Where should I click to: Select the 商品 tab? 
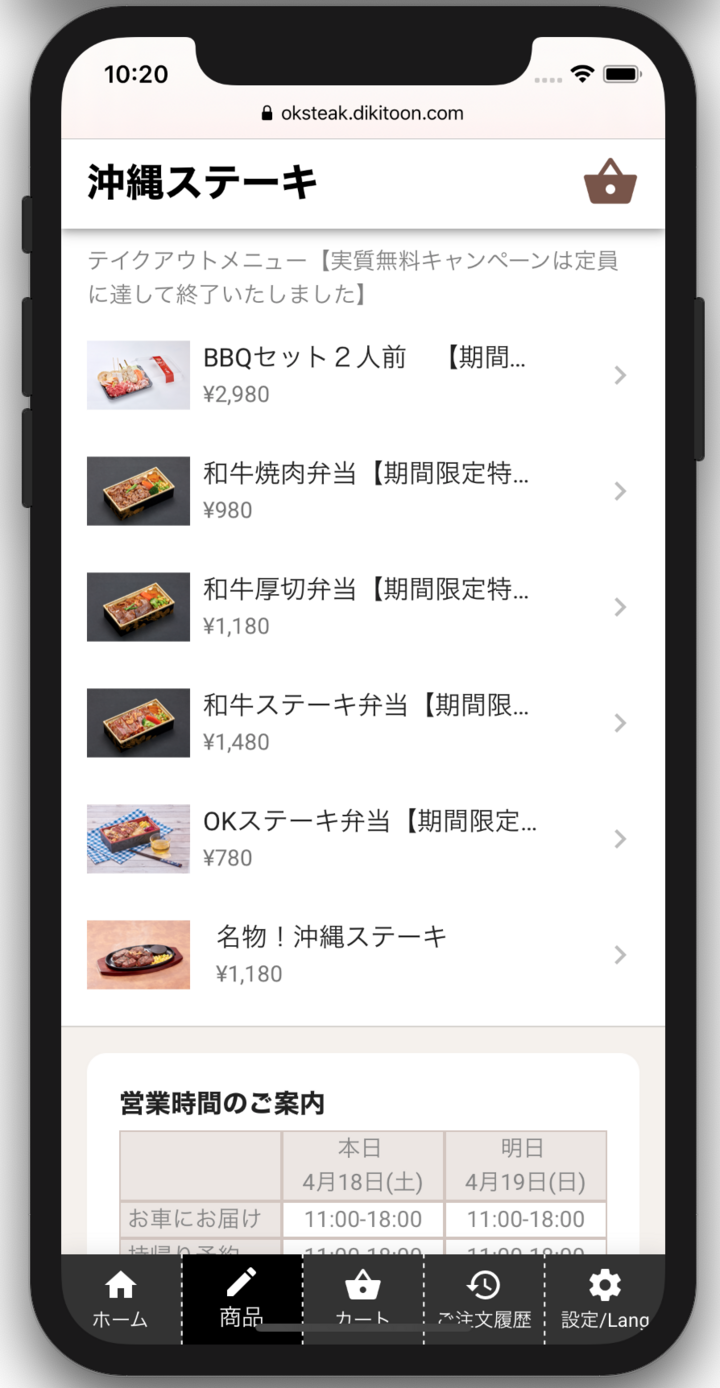[x=242, y=1298]
